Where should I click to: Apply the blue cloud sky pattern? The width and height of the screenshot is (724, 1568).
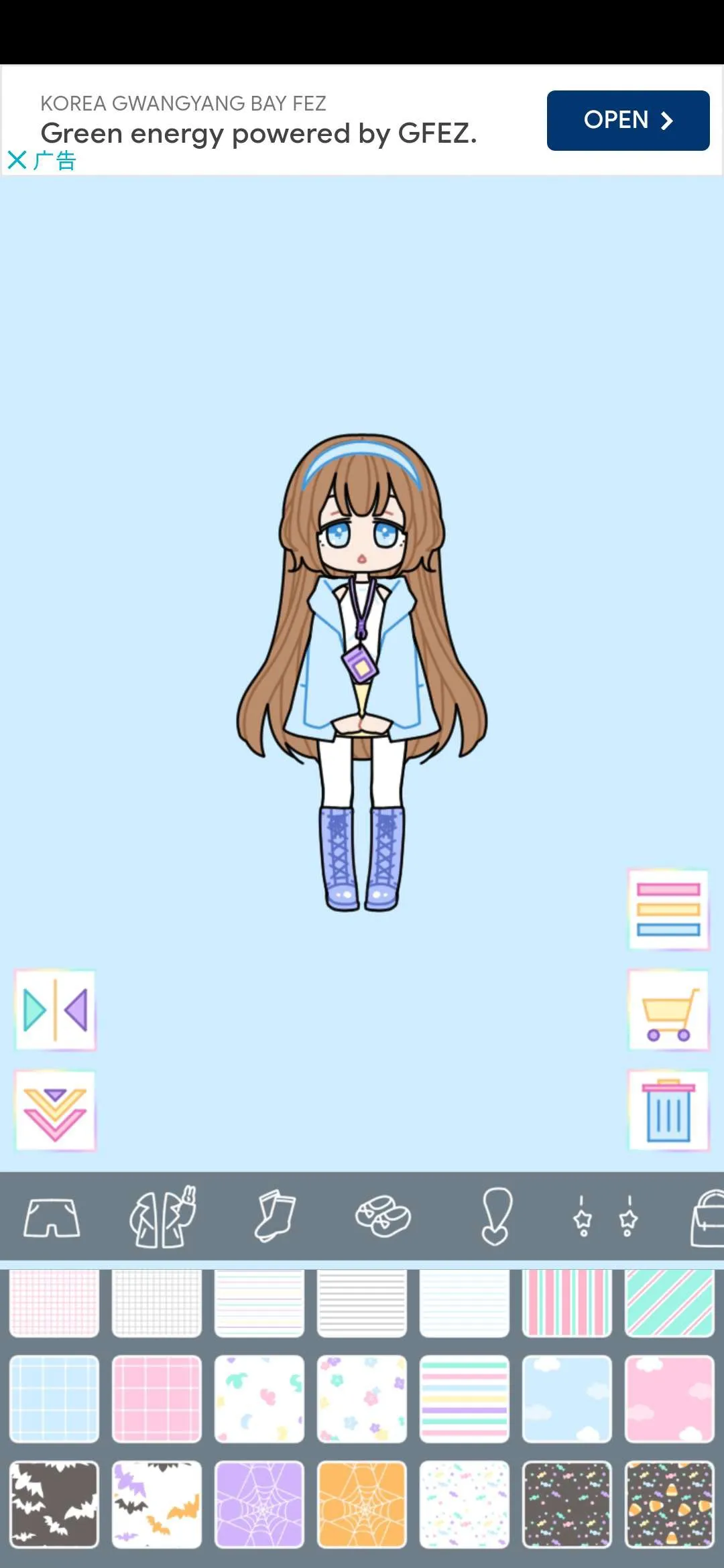pyautogui.click(x=566, y=1398)
